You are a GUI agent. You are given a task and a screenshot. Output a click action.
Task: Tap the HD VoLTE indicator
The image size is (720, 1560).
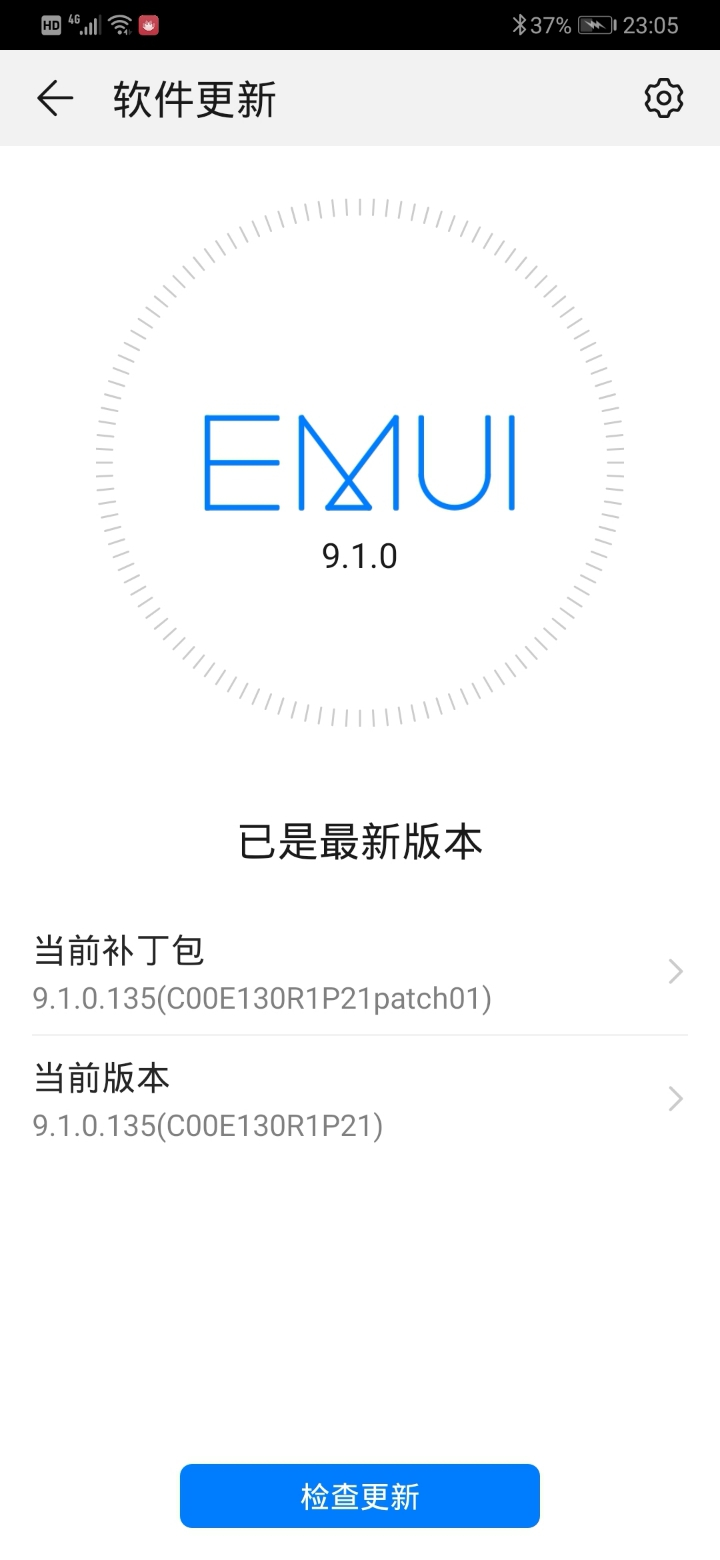[50, 24]
